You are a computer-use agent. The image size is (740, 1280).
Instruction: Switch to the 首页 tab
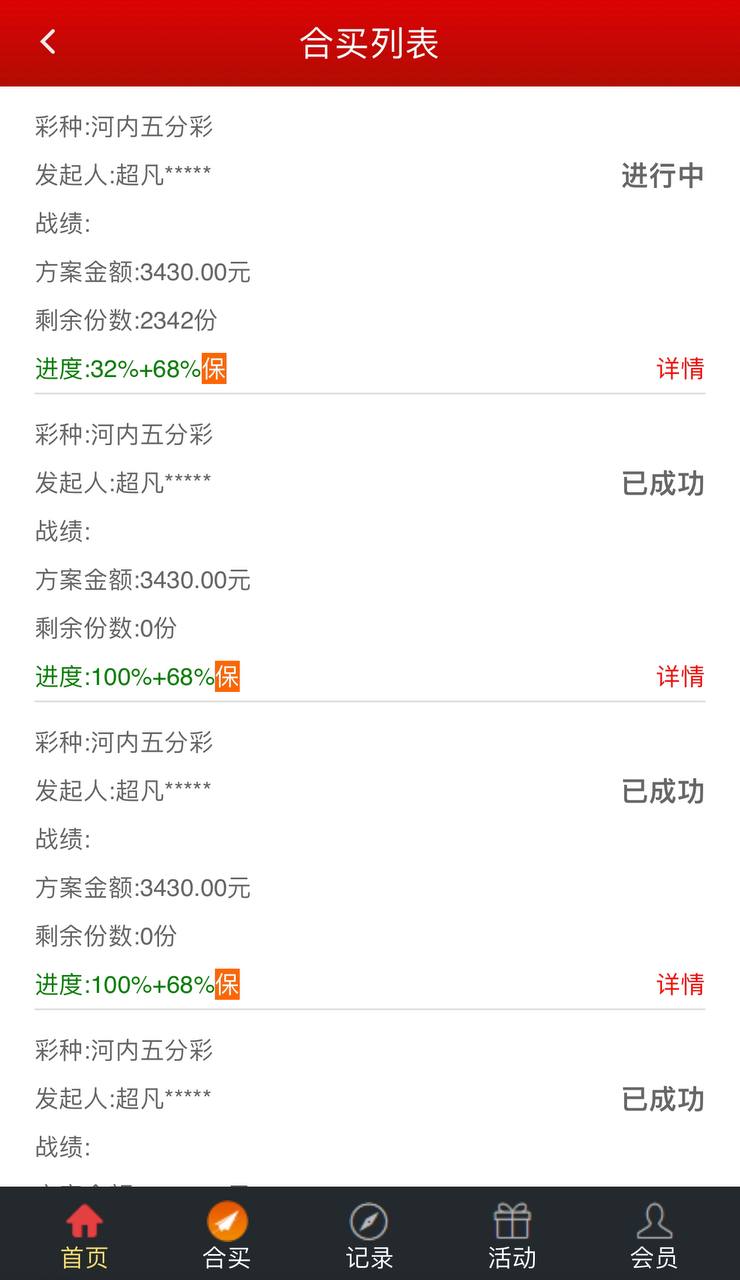coord(84,1235)
